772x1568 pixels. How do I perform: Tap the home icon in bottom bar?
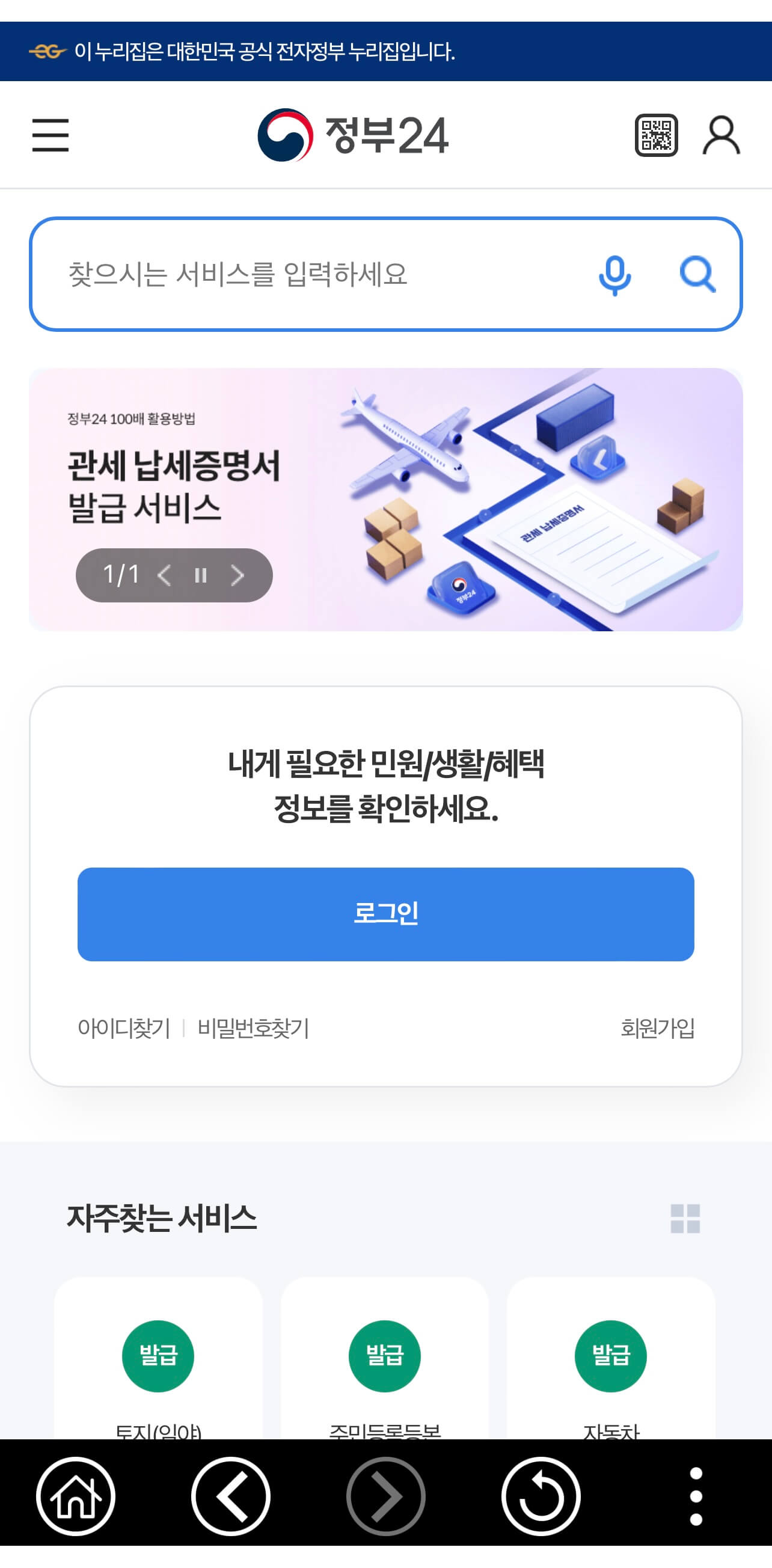point(76,1498)
